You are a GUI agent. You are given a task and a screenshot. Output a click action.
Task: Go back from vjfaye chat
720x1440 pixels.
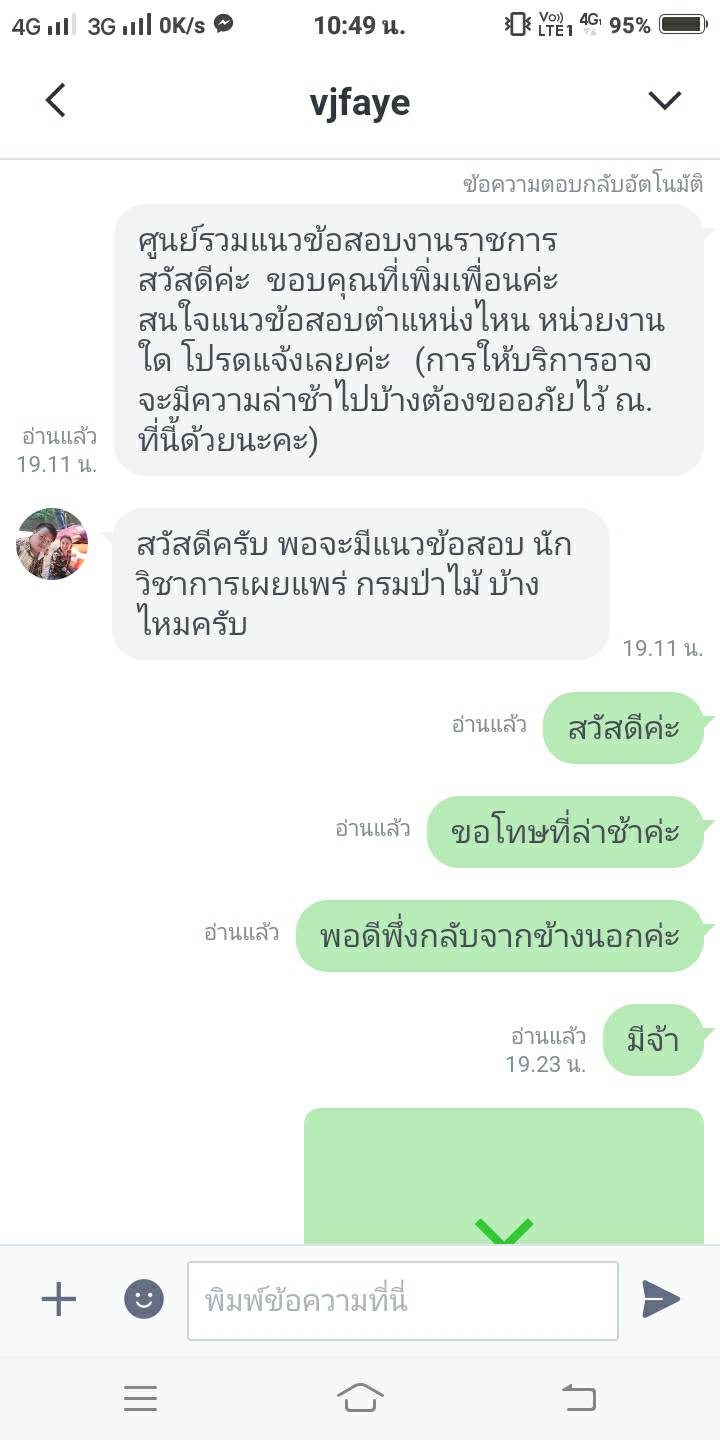(x=56, y=101)
